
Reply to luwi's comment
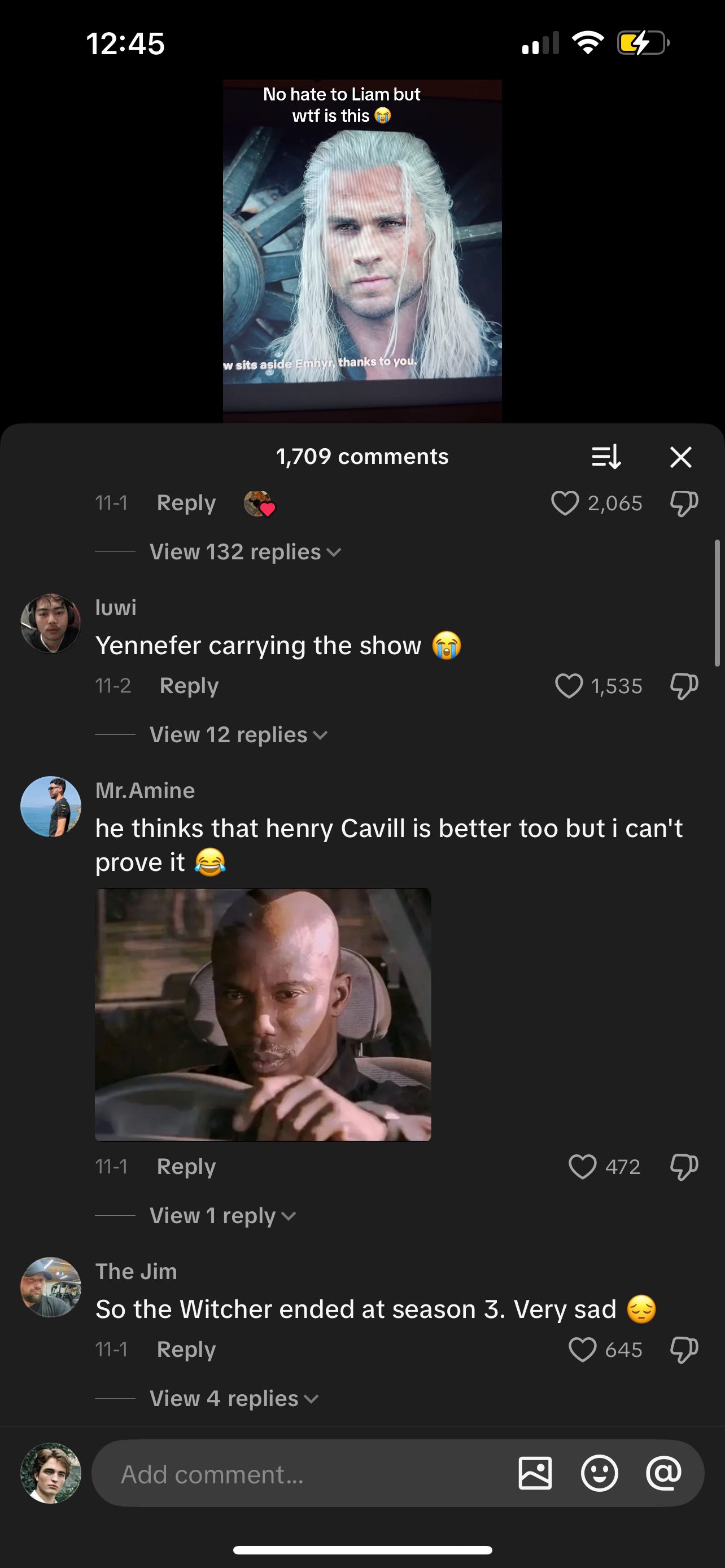coord(189,686)
